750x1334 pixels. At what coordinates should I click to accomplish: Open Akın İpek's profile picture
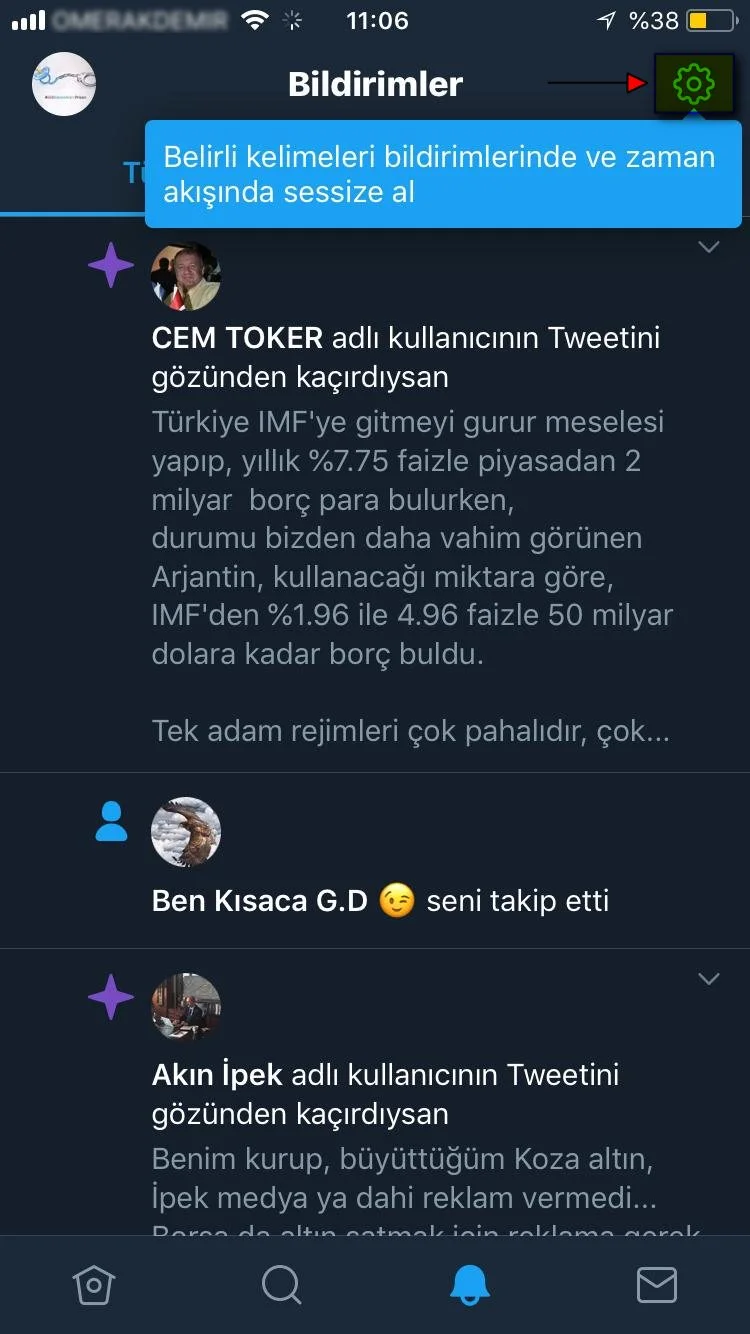point(186,1007)
